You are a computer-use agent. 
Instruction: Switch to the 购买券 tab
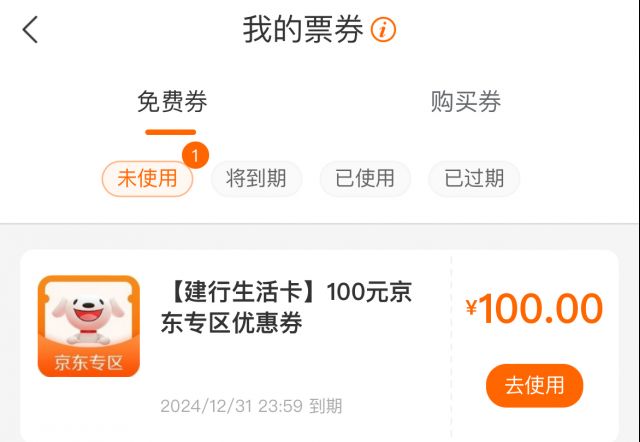click(x=465, y=101)
